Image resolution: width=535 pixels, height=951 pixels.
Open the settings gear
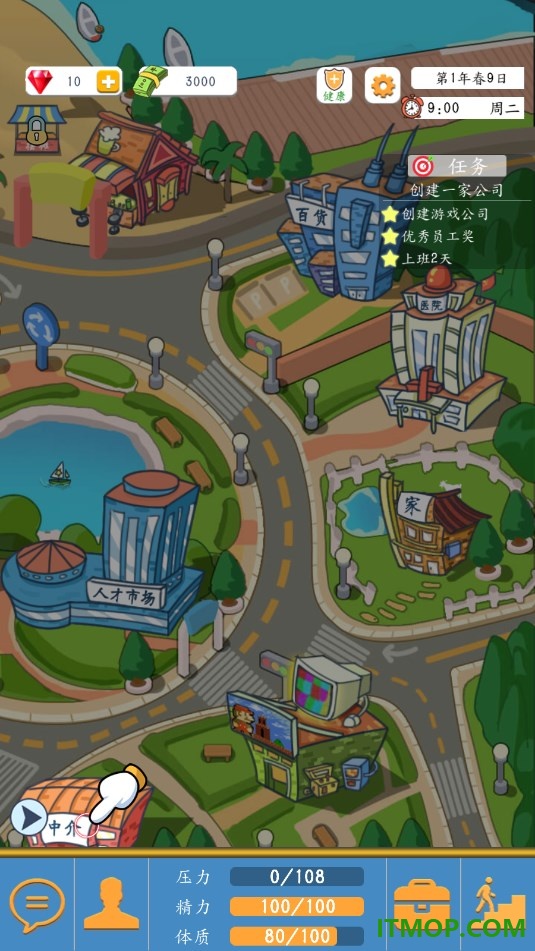(x=383, y=85)
